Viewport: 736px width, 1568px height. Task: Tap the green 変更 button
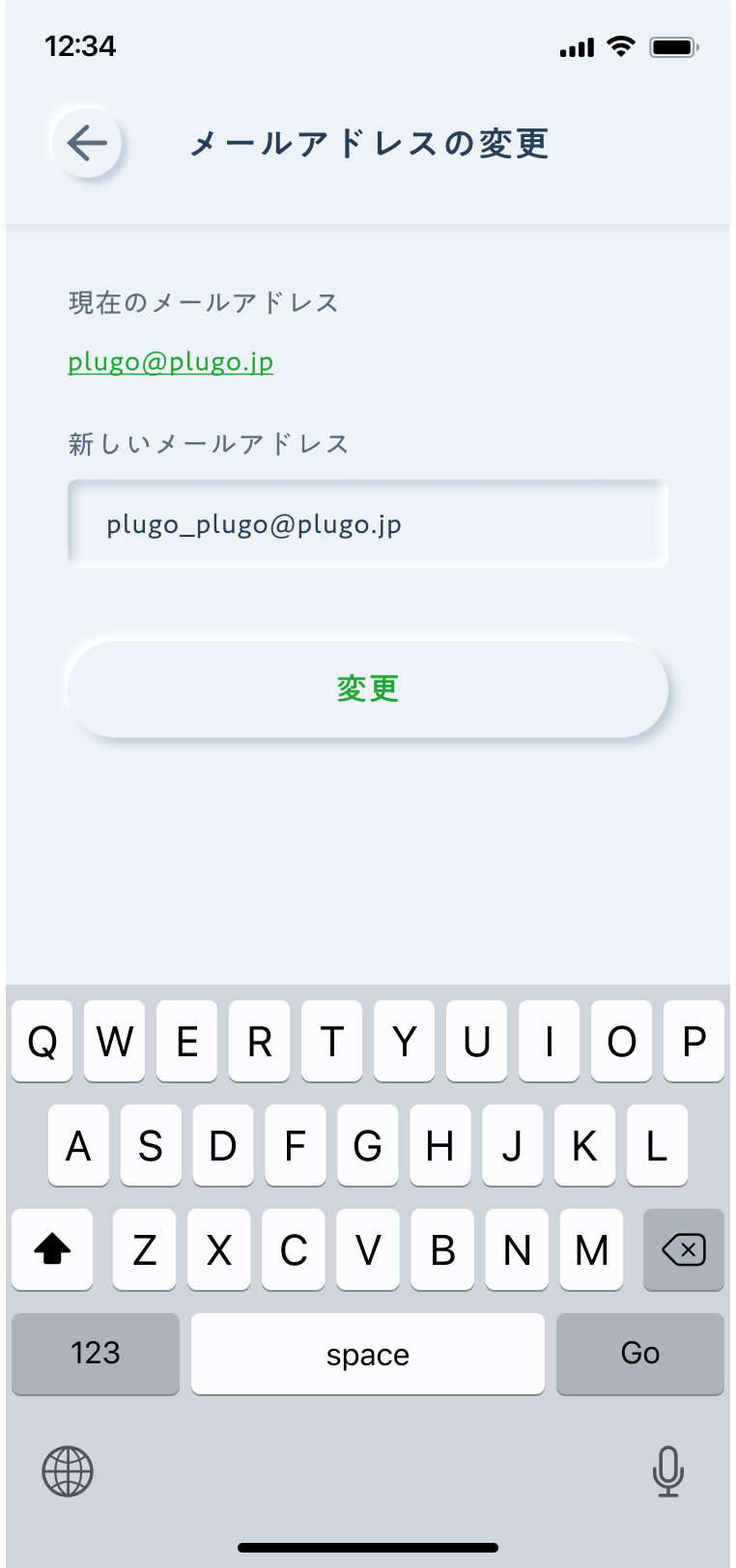tap(368, 689)
